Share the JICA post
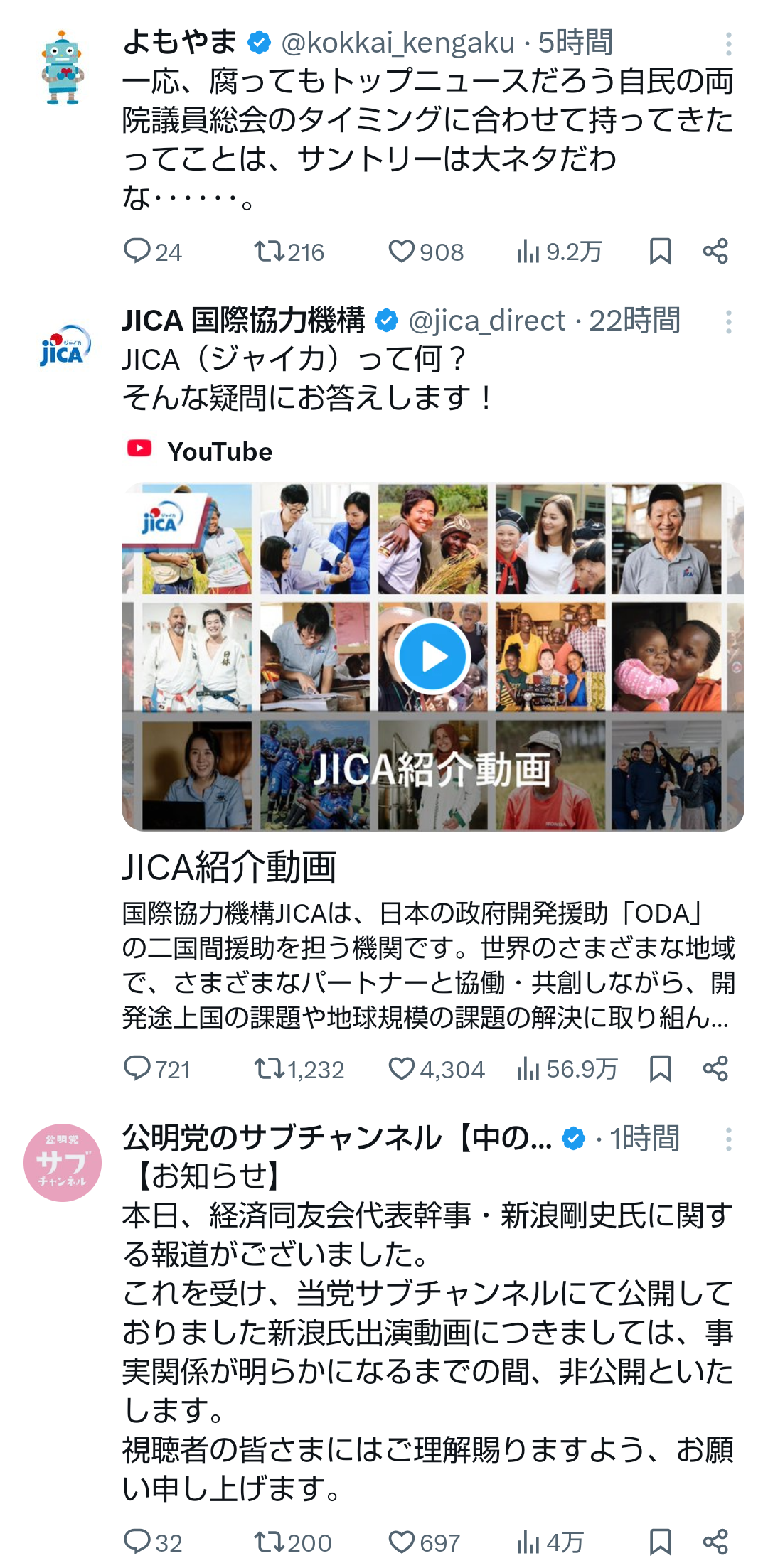The width and height of the screenshot is (768, 1568). click(715, 1068)
